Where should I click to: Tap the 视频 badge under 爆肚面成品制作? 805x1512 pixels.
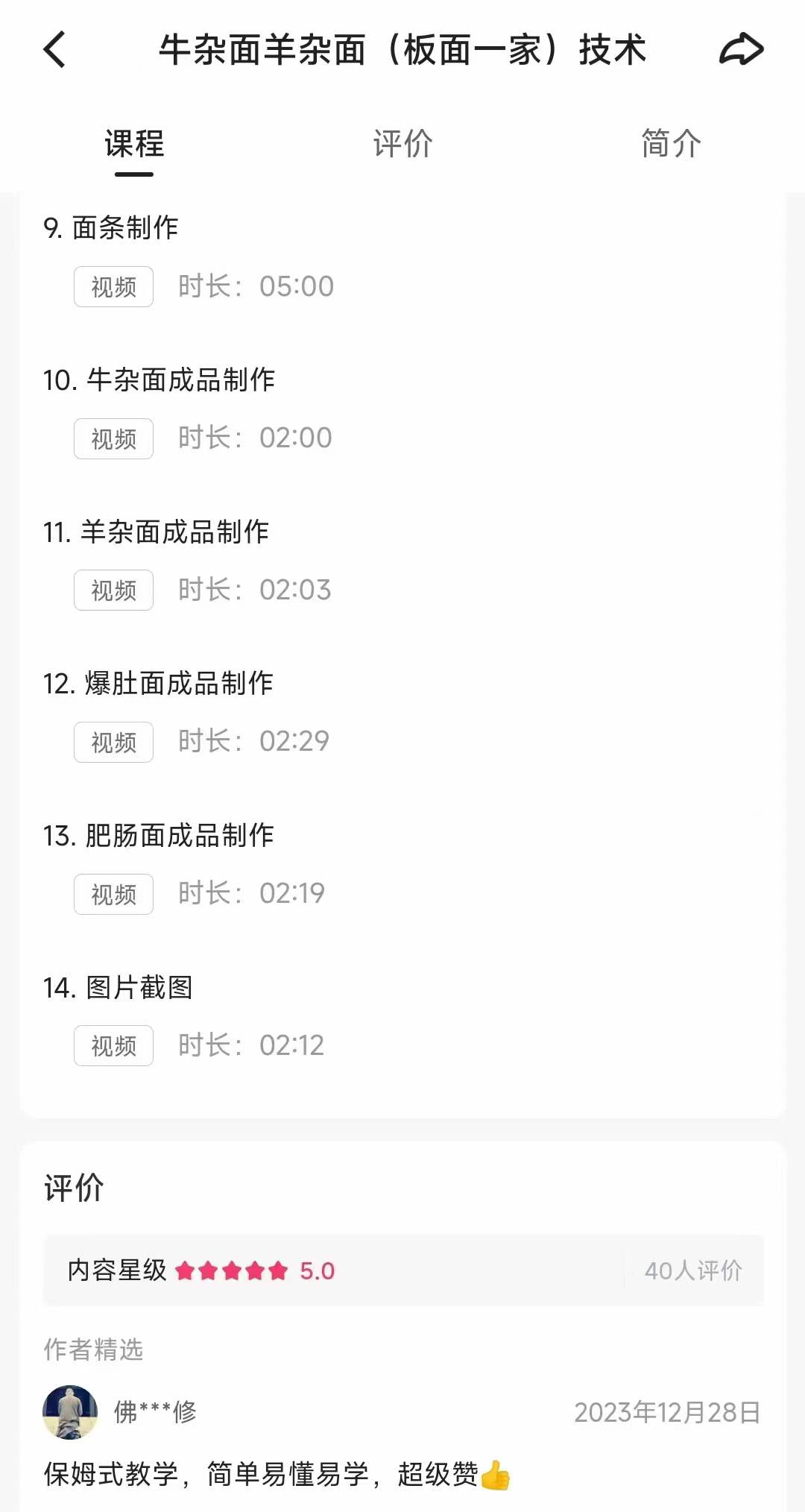point(113,742)
